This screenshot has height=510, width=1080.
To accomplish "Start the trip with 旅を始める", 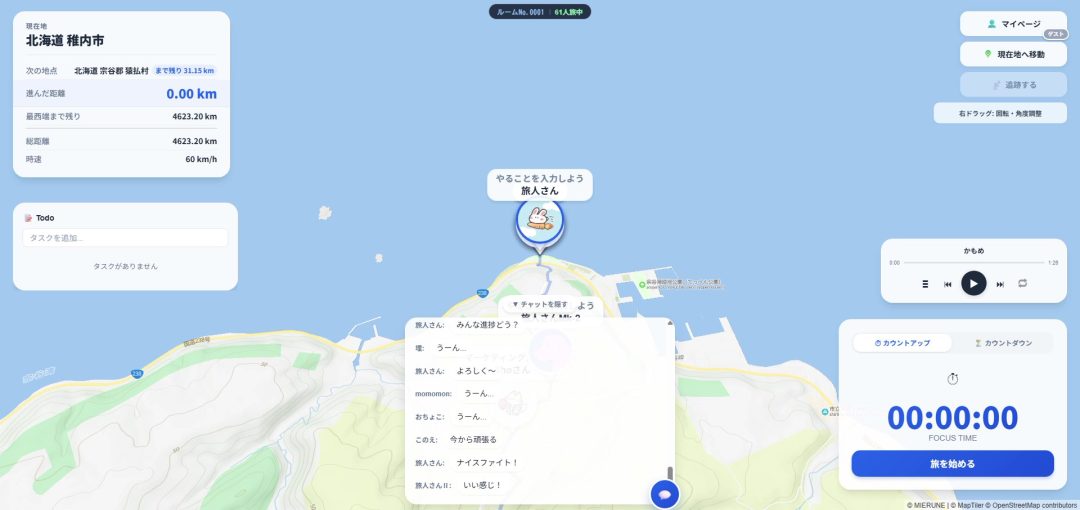I will tap(952, 464).
